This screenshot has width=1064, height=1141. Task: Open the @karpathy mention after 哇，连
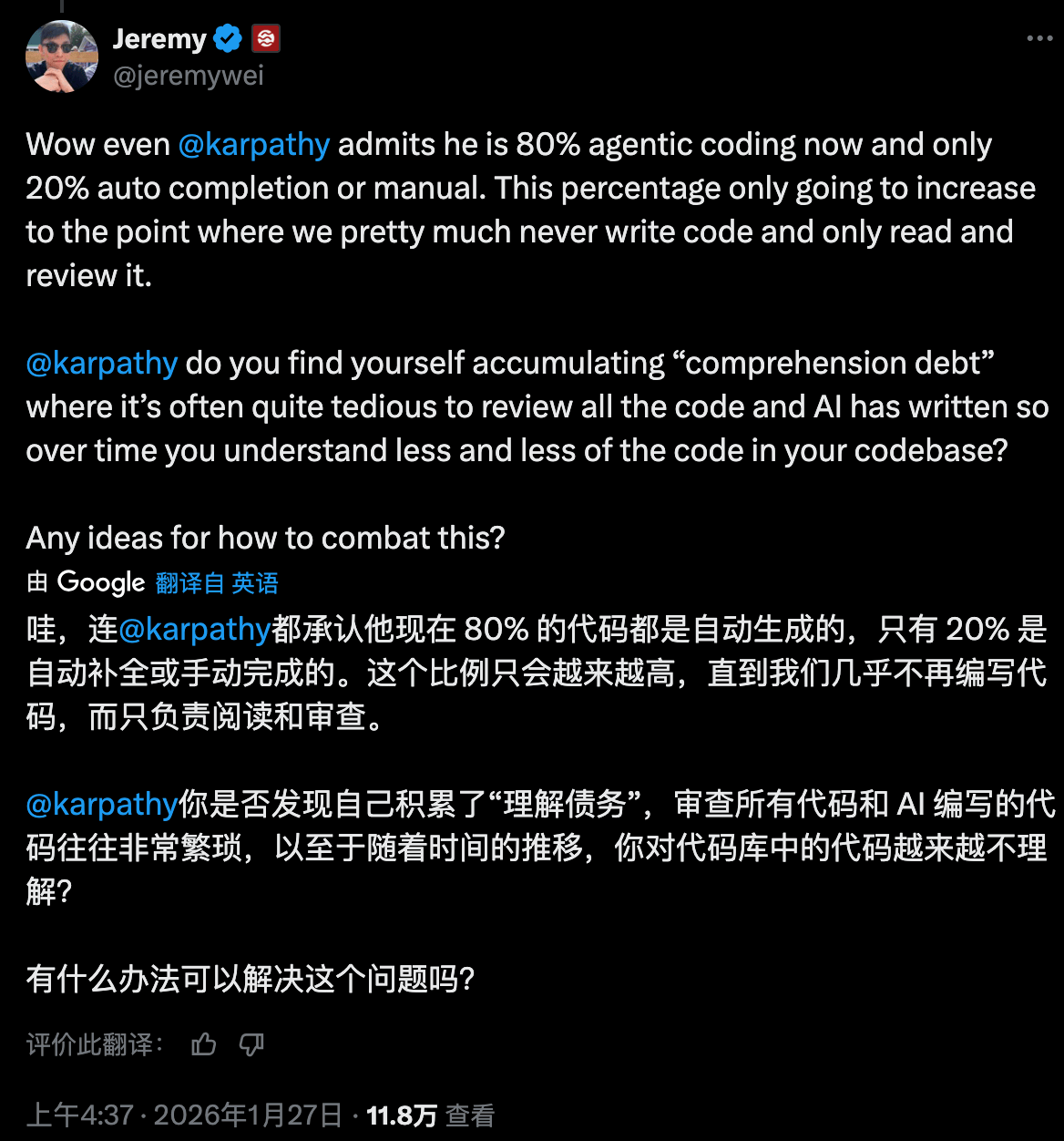195,630
